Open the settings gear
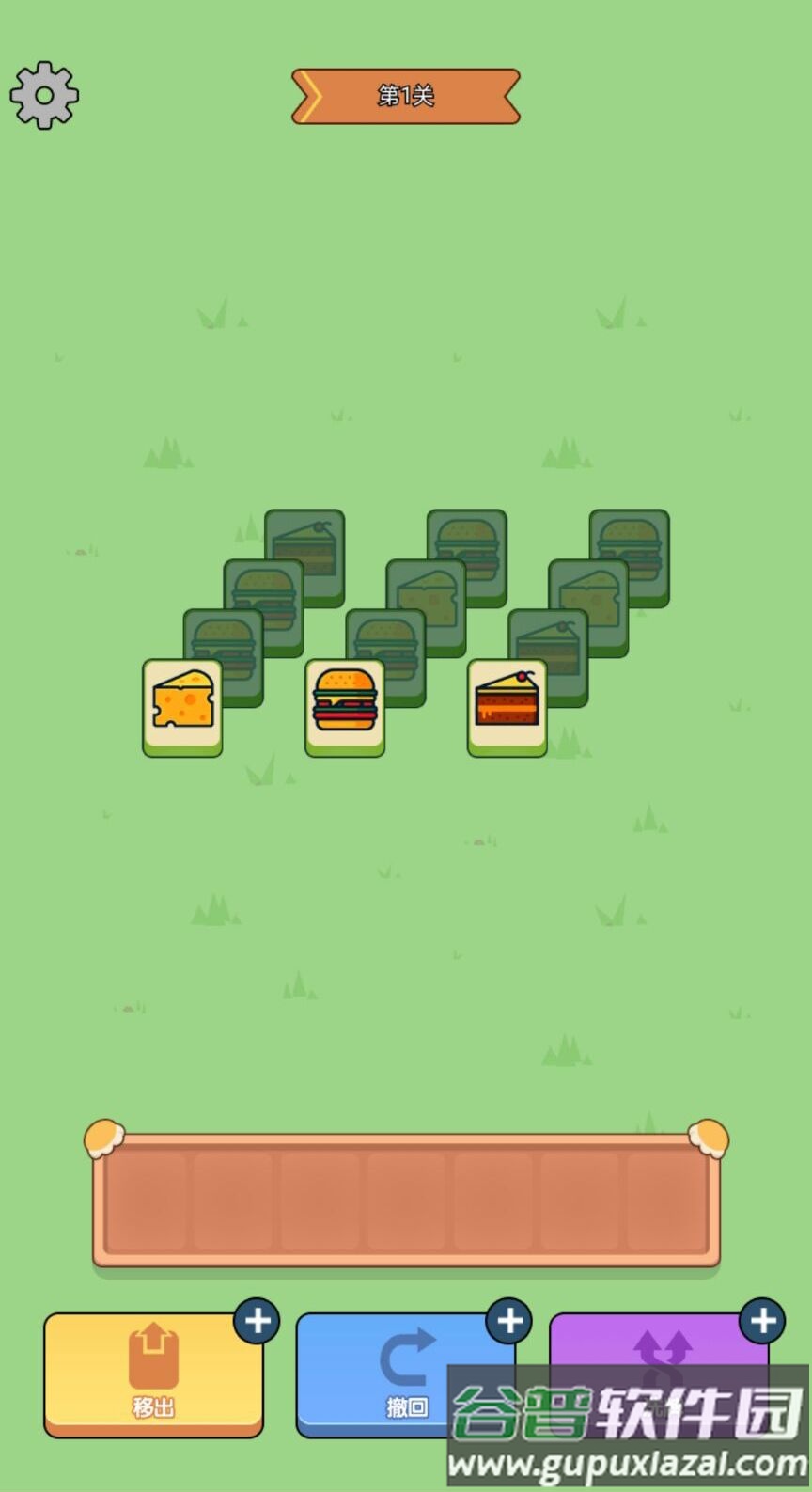 click(44, 95)
